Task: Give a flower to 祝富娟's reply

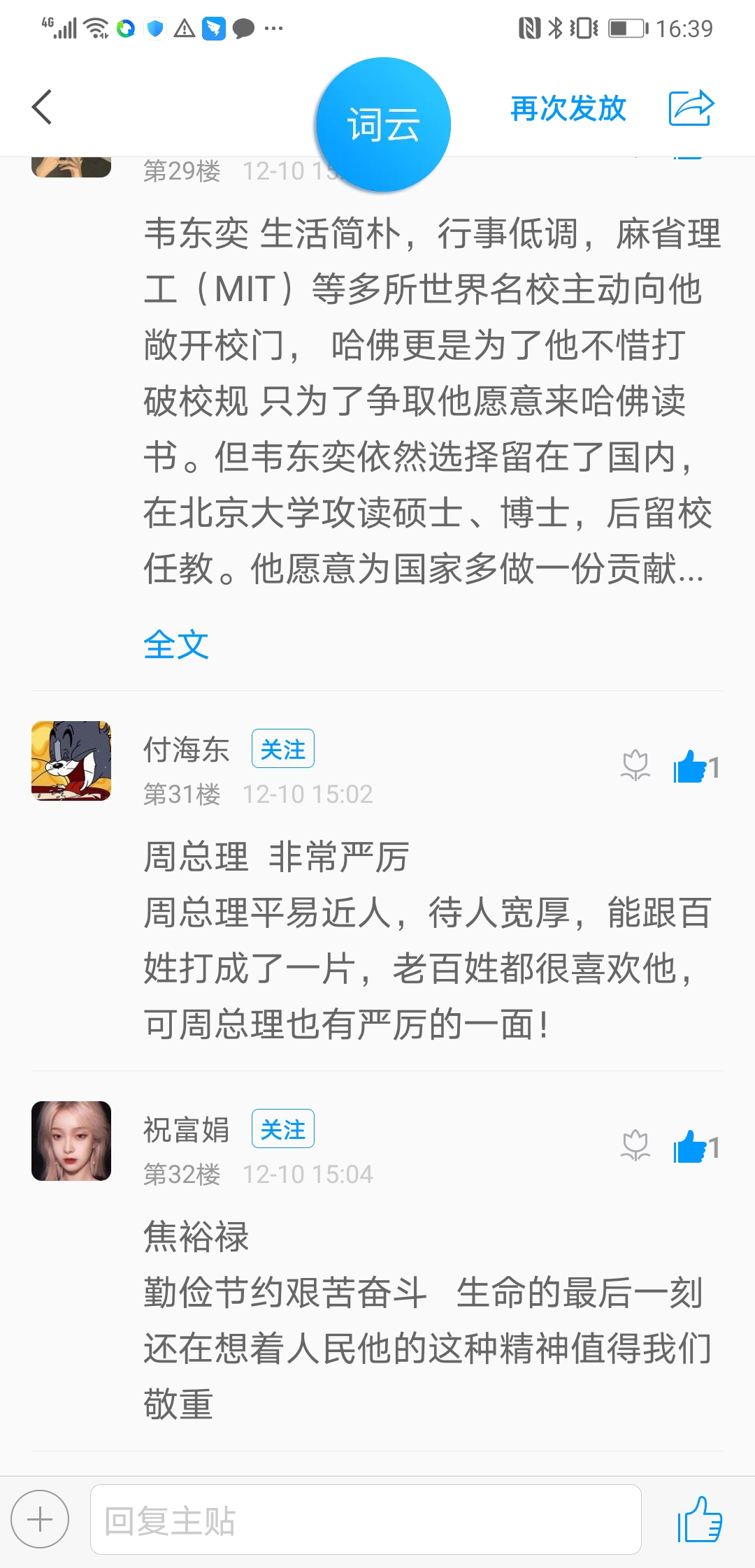Action: 635,1146
